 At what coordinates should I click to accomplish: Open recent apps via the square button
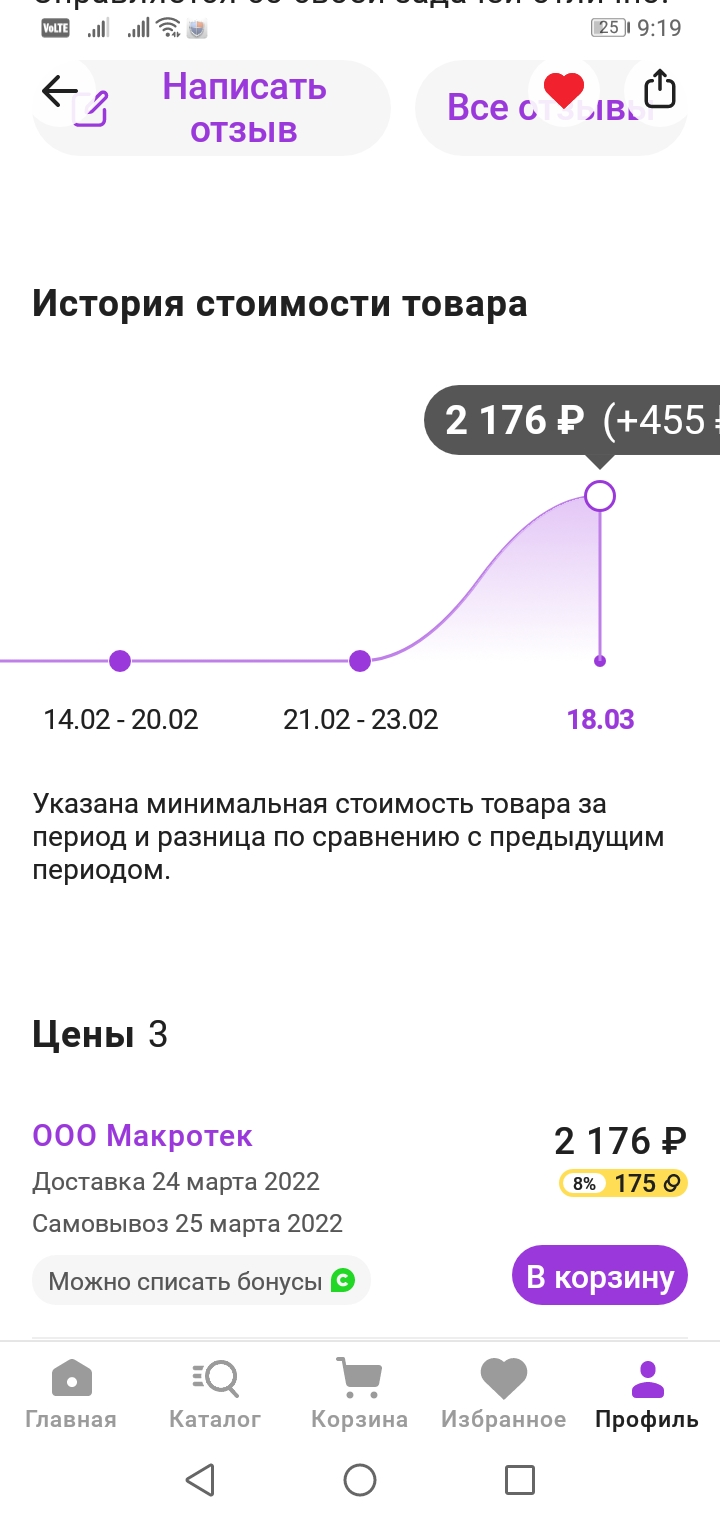click(x=519, y=1479)
